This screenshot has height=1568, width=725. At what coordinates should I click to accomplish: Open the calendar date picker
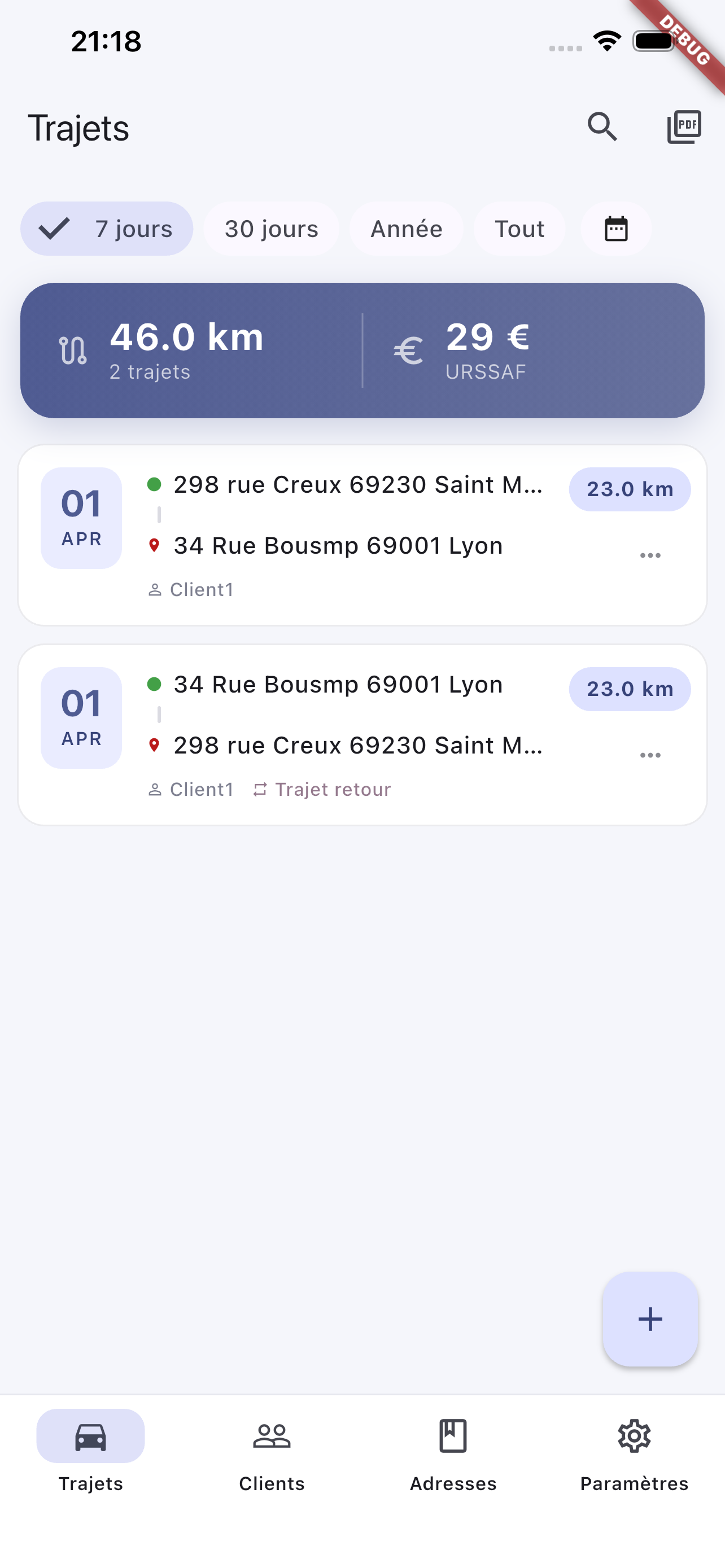tap(616, 228)
